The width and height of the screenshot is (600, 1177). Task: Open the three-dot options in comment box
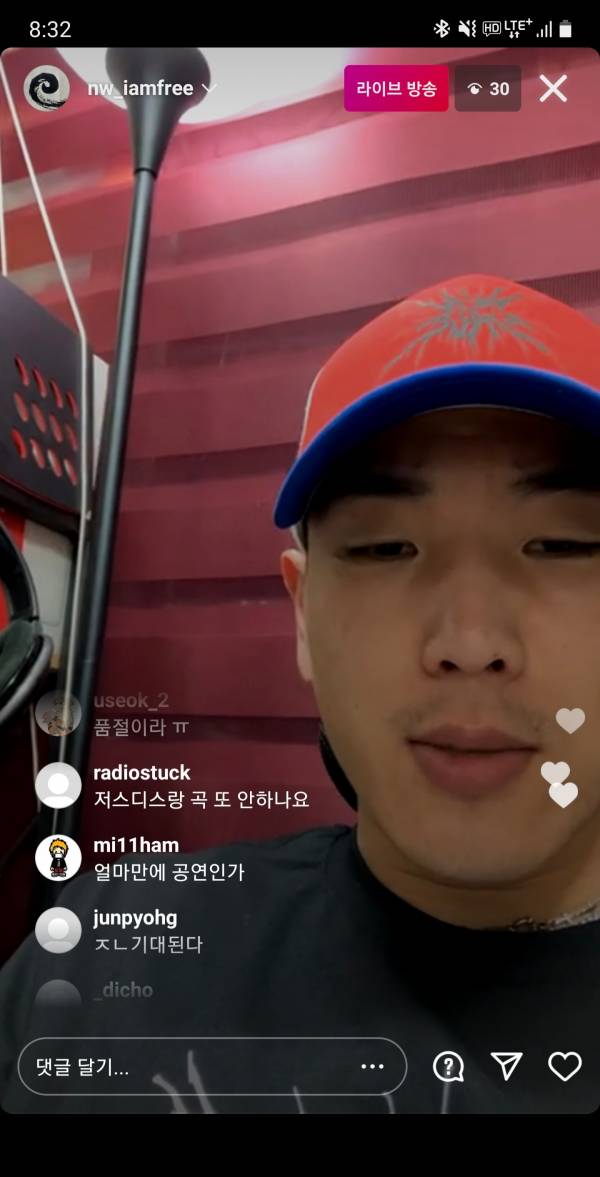point(372,1066)
